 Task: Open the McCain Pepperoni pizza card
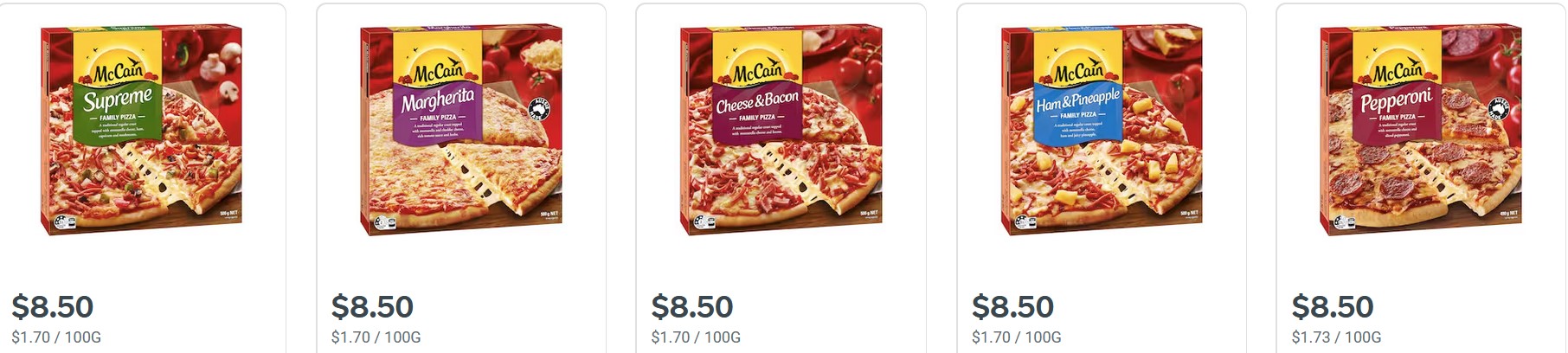1420,130
